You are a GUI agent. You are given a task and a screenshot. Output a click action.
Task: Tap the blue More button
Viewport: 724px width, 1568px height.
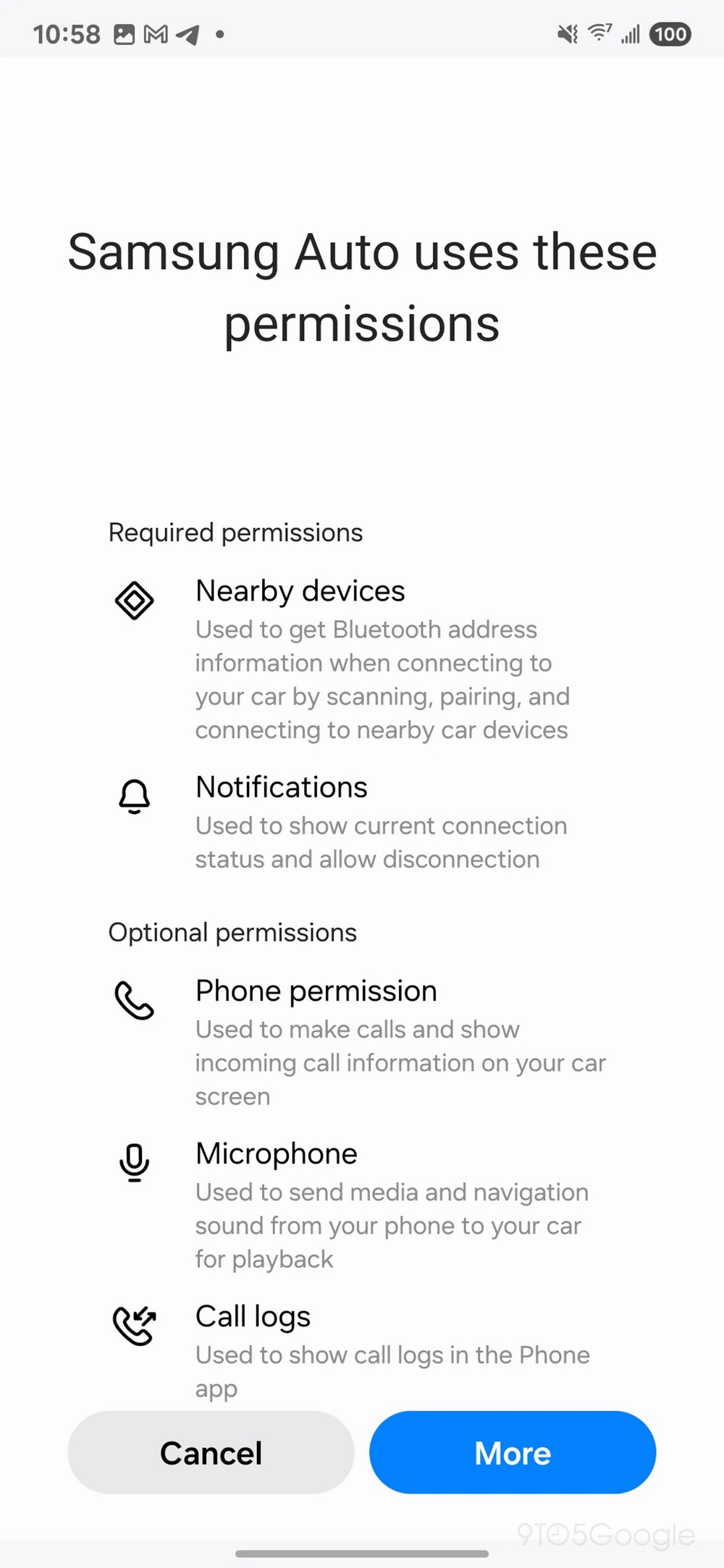(513, 1452)
